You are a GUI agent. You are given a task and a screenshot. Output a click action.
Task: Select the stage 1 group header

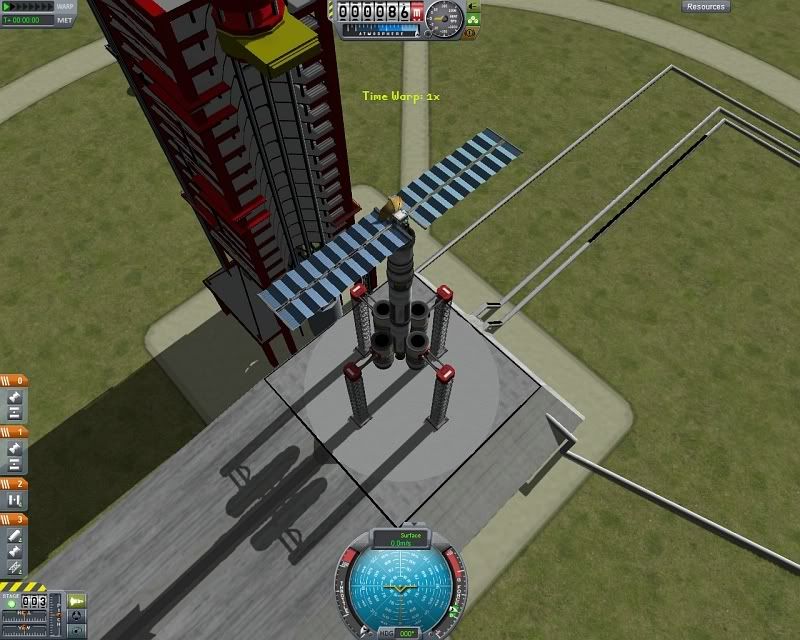click(15, 432)
